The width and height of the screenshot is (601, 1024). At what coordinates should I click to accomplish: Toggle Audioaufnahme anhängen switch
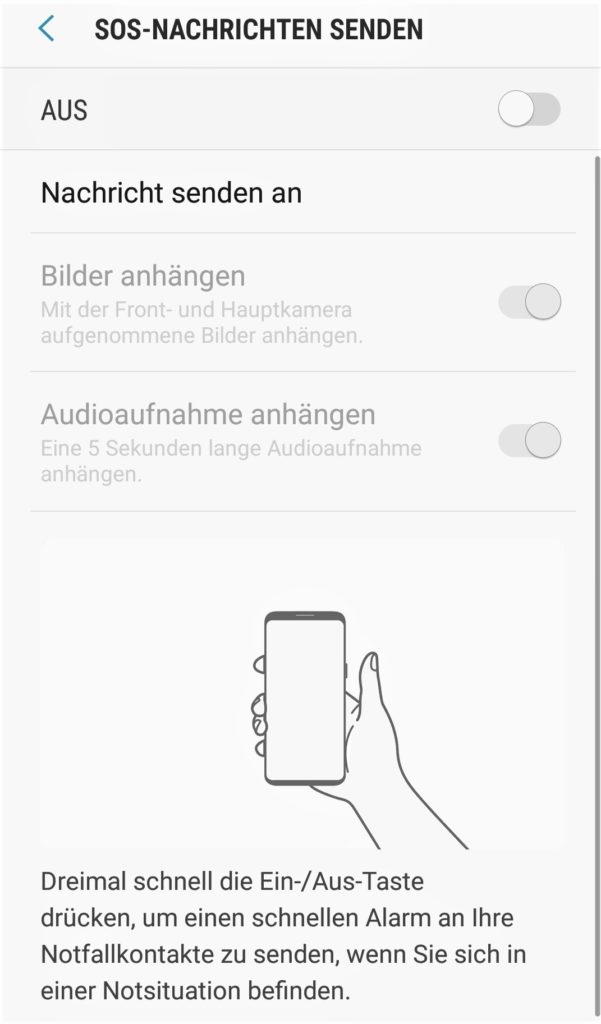coord(530,440)
